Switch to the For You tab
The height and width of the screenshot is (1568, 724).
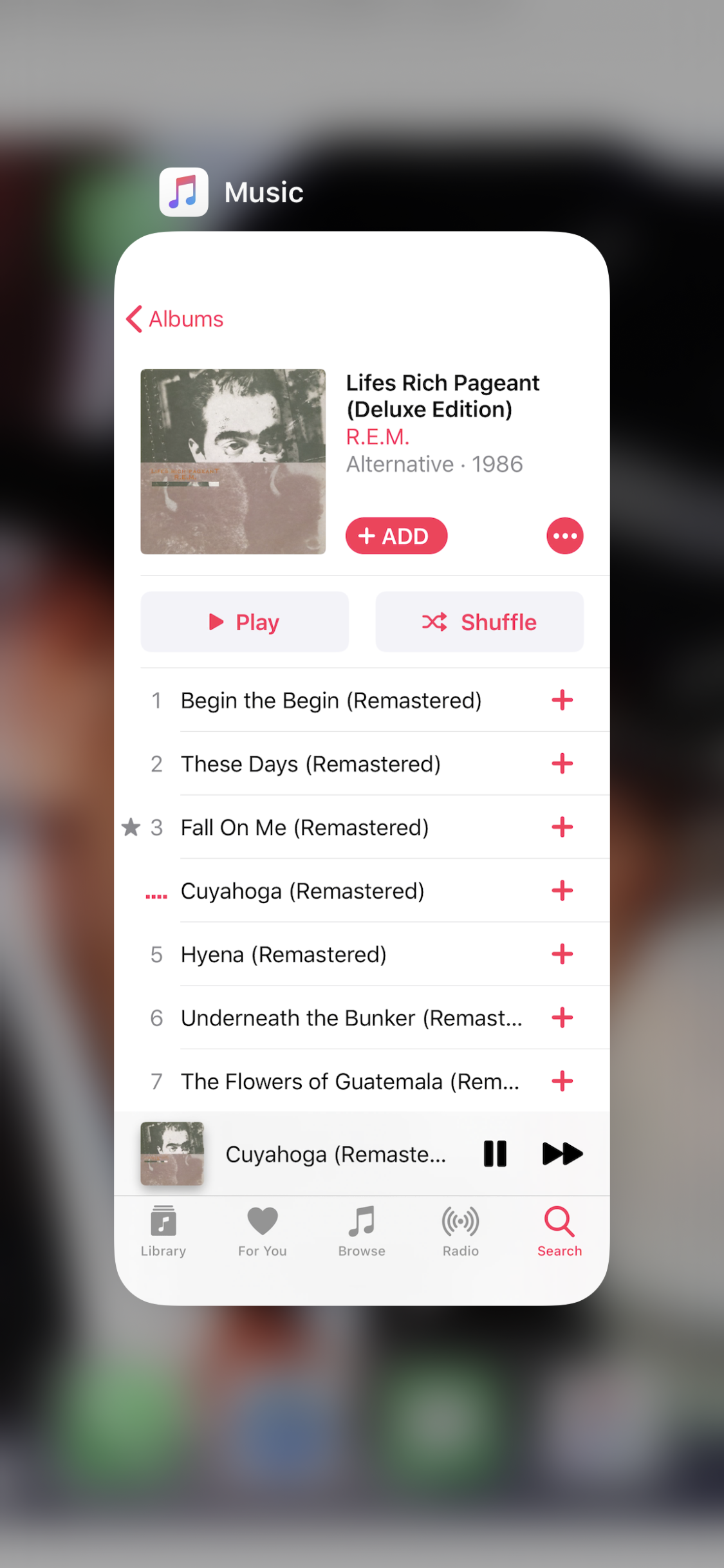point(262,1231)
